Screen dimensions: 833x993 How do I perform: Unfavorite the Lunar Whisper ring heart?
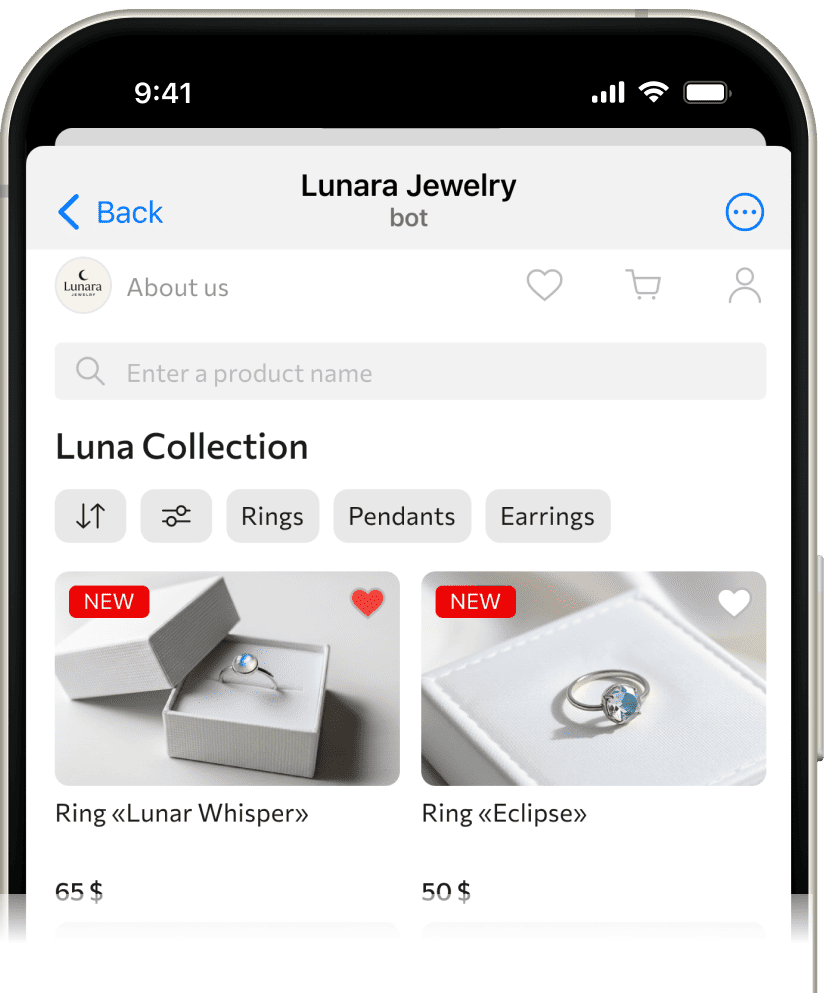point(367,602)
